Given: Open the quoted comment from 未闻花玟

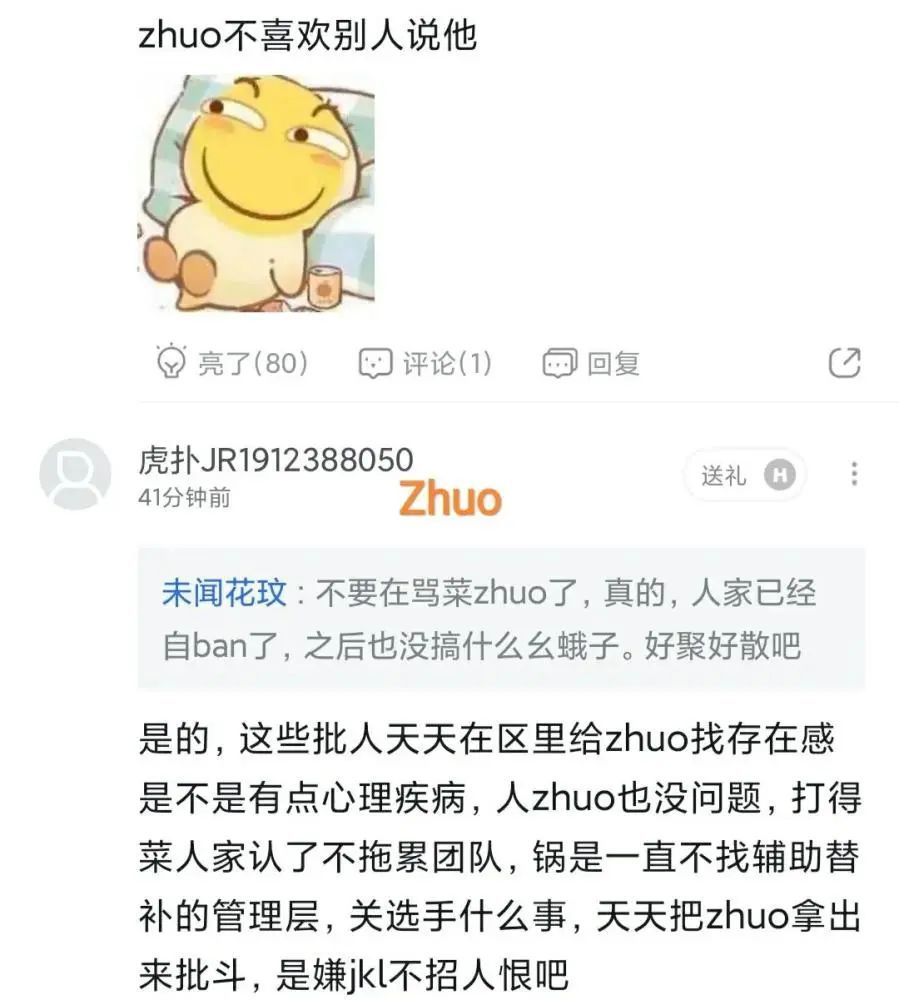Looking at the screenshot, I should pos(500,619).
